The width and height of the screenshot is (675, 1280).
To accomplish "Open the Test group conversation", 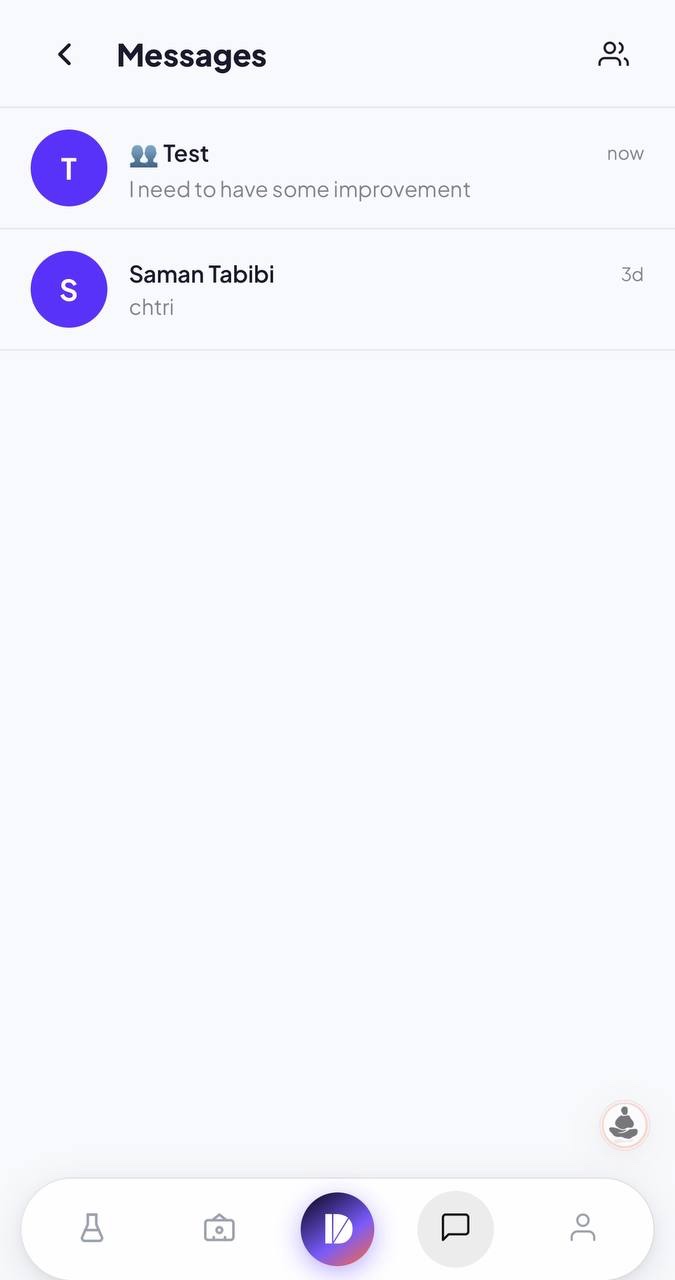I will tap(337, 168).
